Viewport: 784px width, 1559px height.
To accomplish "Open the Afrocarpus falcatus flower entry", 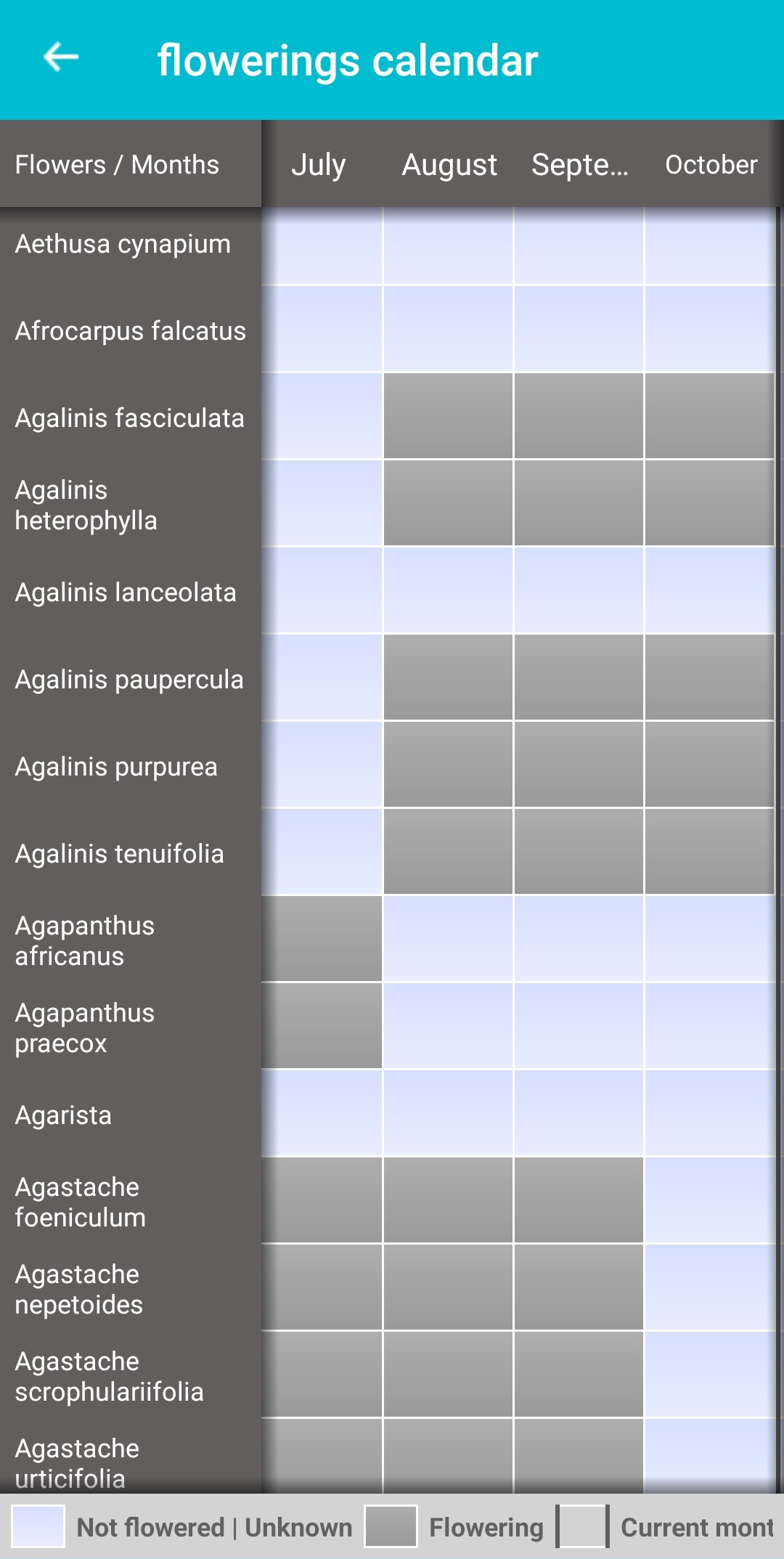I will [x=131, y=331].
